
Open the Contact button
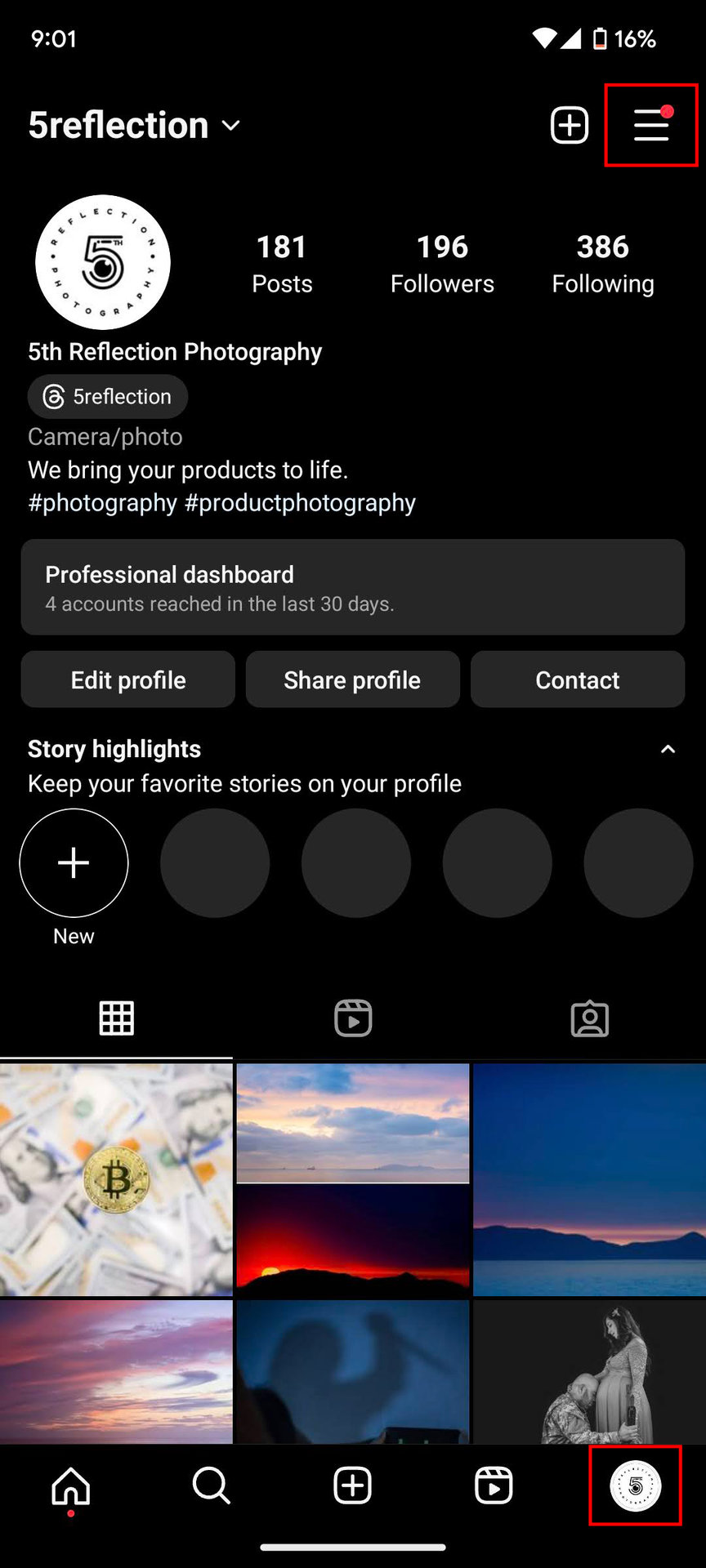point(577,679)
